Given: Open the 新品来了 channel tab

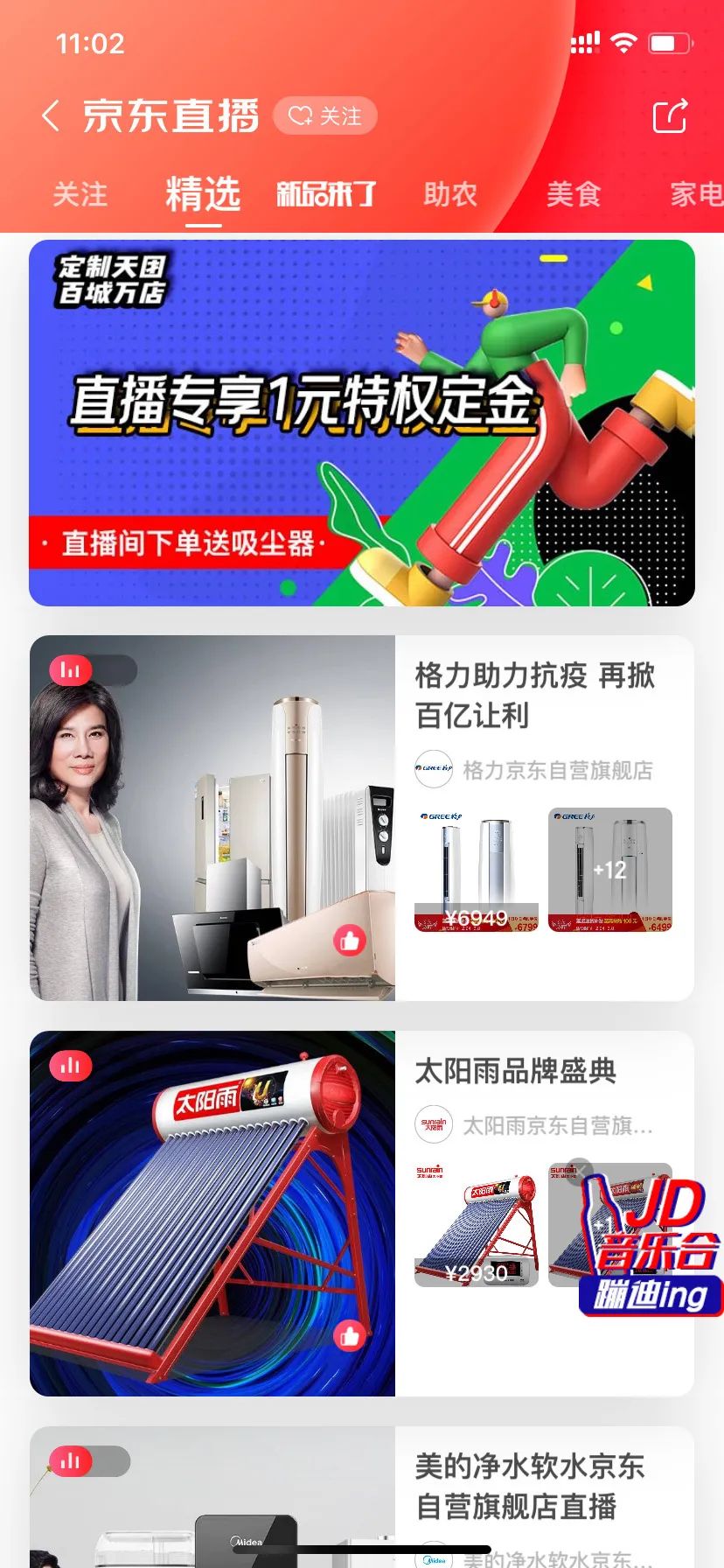Looking at the screenshot, I should coord(325,194).
